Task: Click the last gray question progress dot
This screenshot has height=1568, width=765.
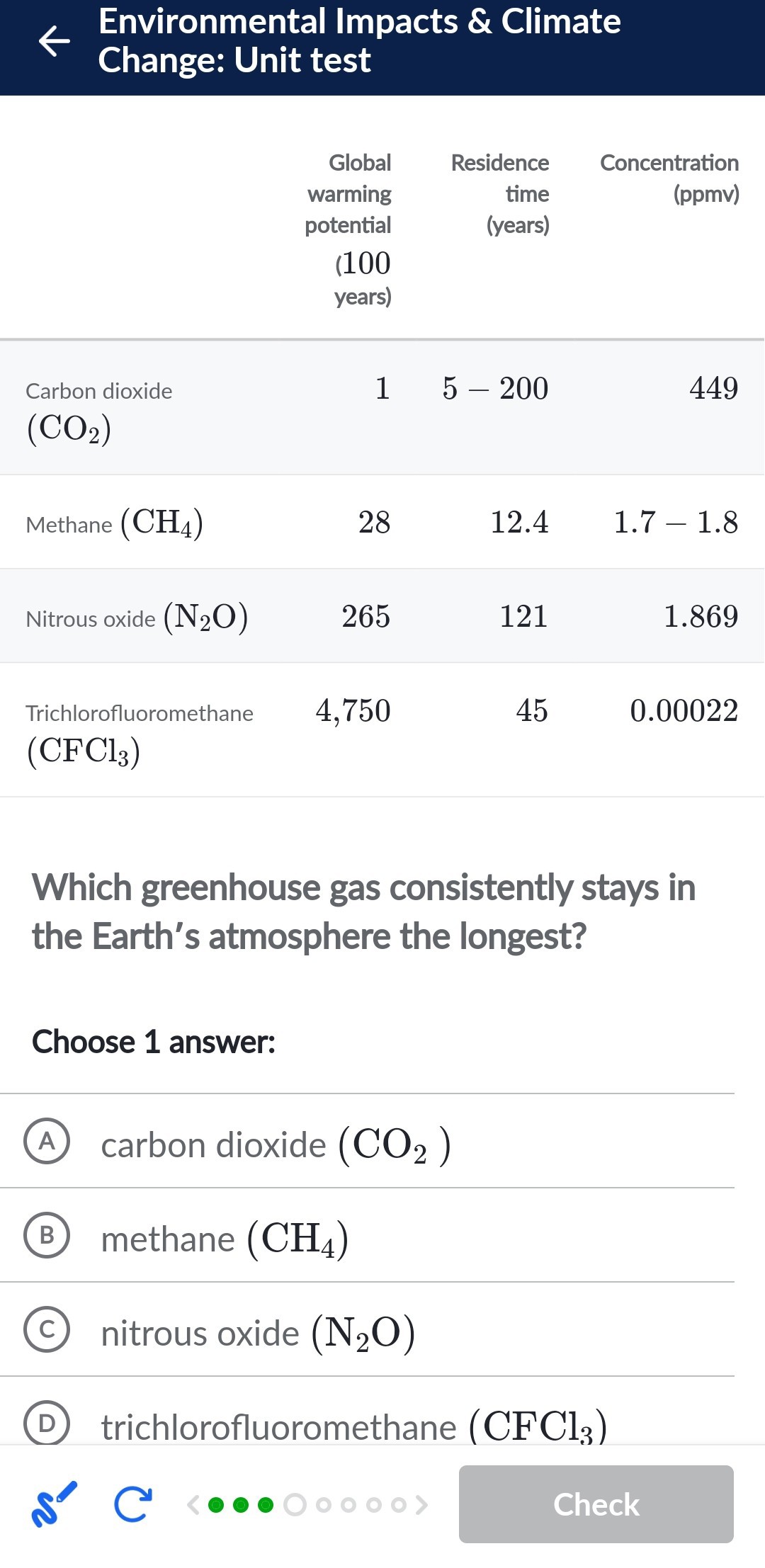Action: (397, 1504)
